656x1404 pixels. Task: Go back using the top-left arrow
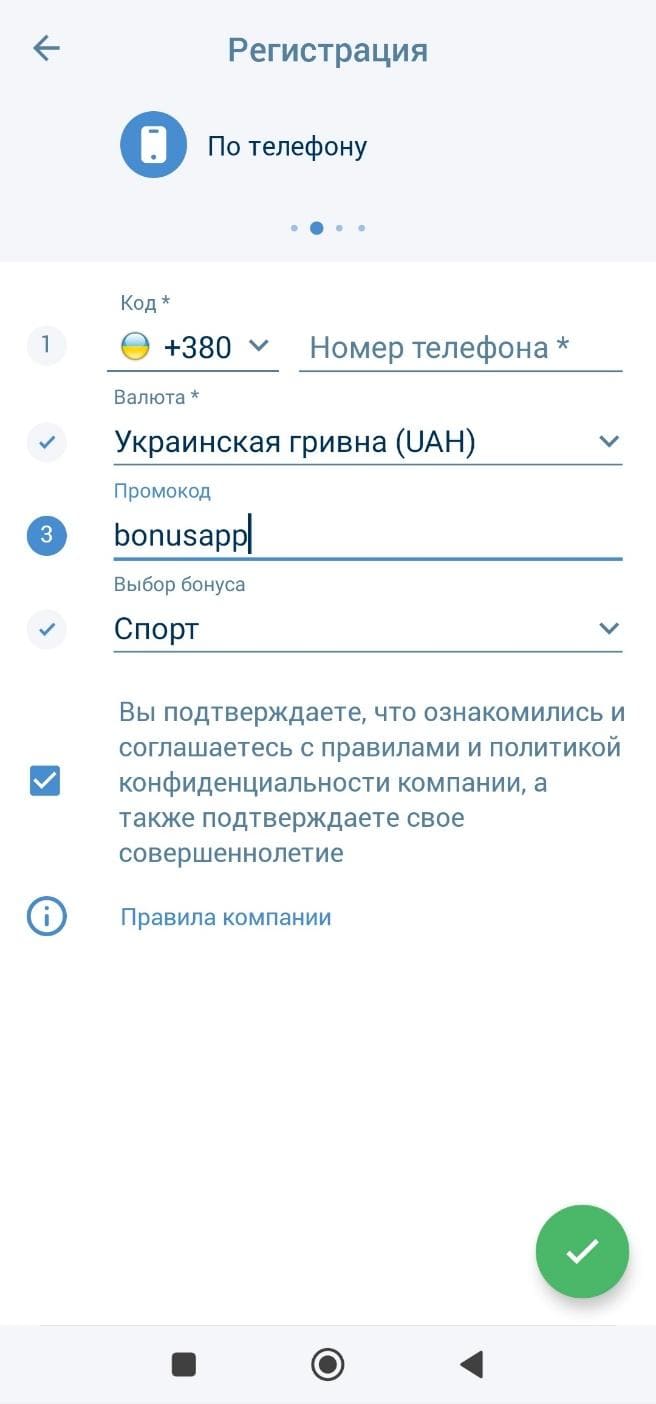point(47,48)
